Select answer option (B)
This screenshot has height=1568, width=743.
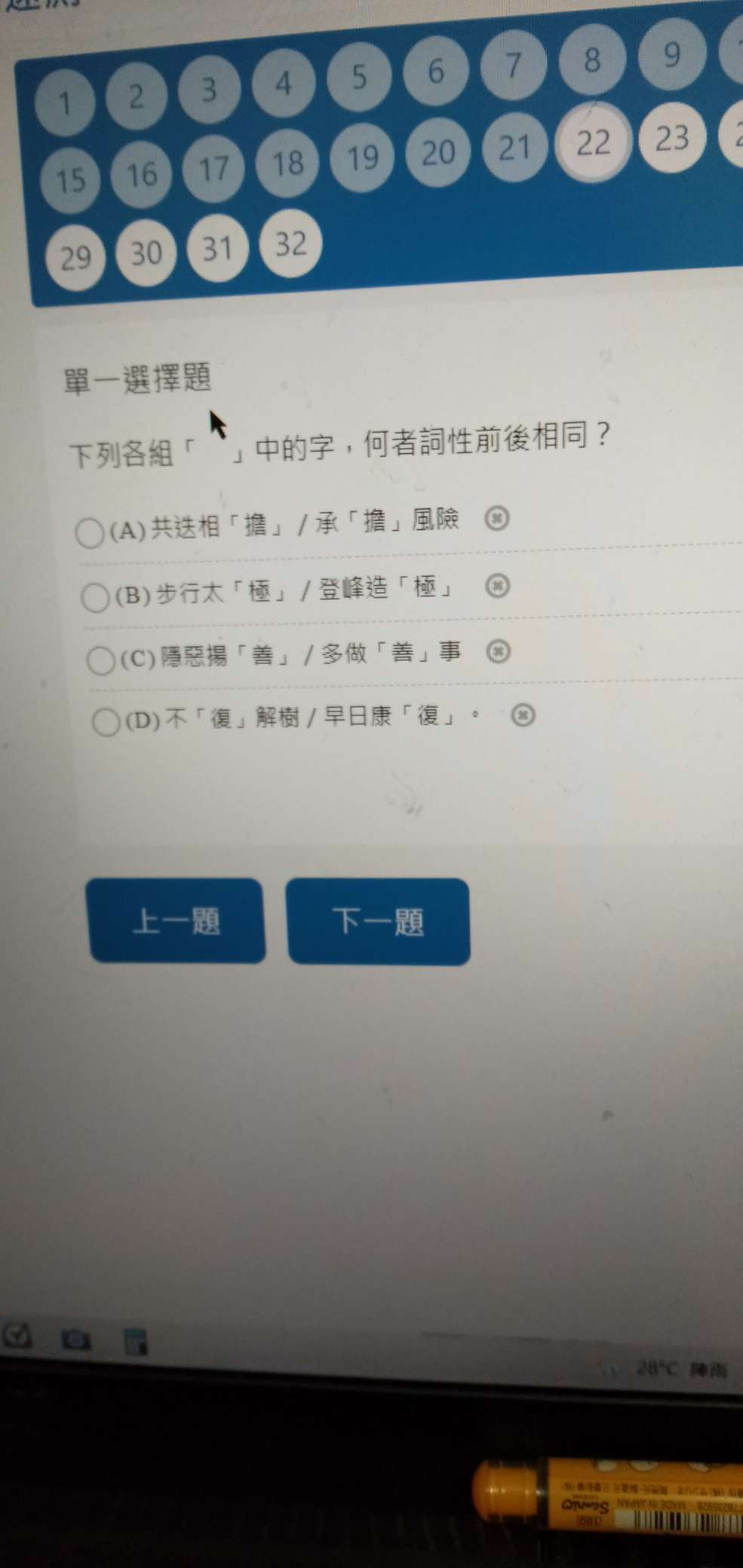[x=95, y=597]
